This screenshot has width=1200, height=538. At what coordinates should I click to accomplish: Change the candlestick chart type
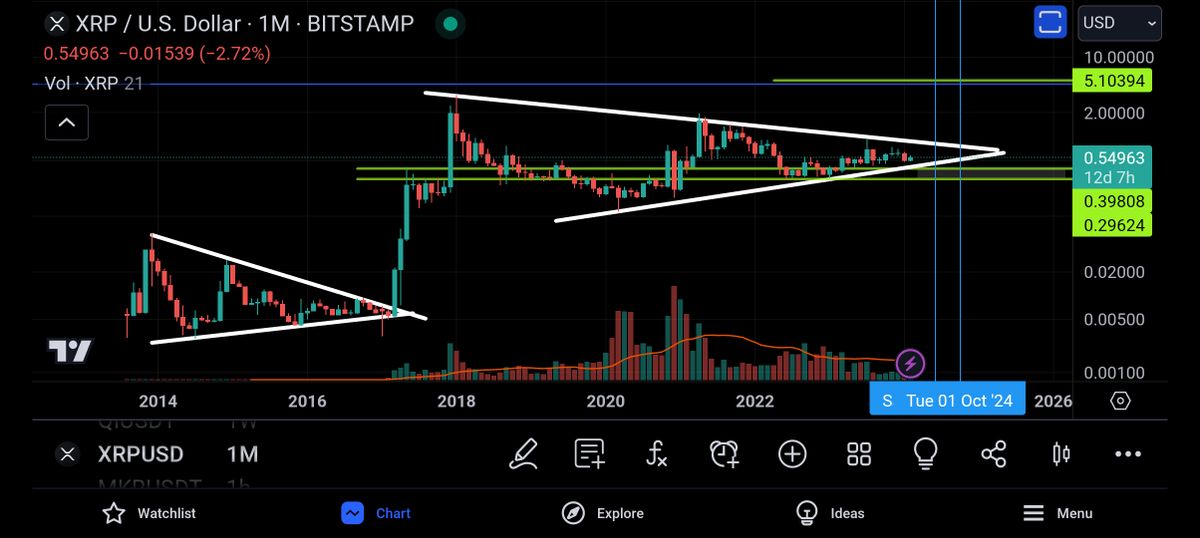click(1061, 454)
